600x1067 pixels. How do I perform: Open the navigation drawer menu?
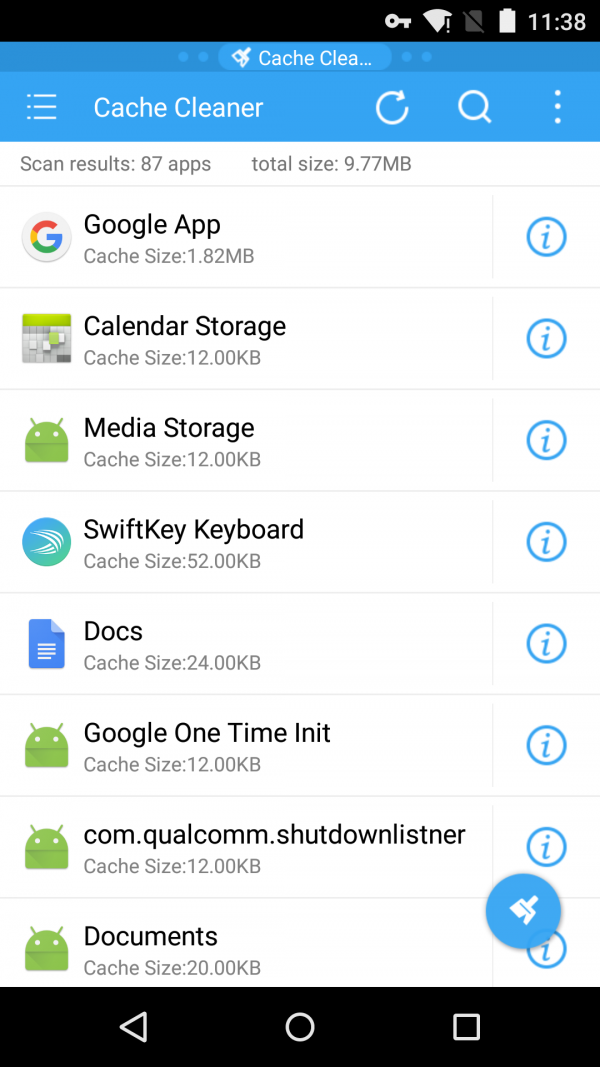point(42,107)
